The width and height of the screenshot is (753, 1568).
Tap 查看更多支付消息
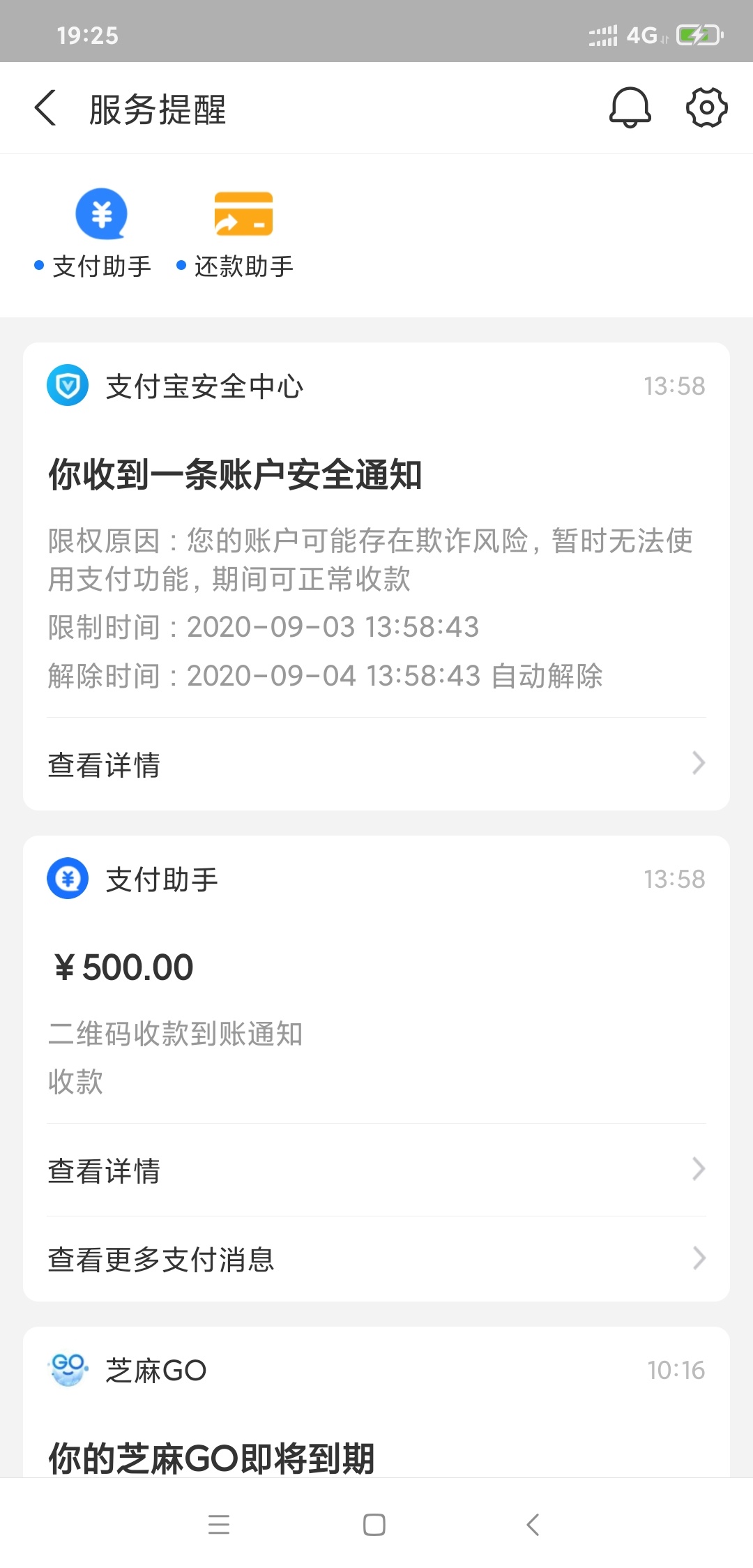(376, 1258)
